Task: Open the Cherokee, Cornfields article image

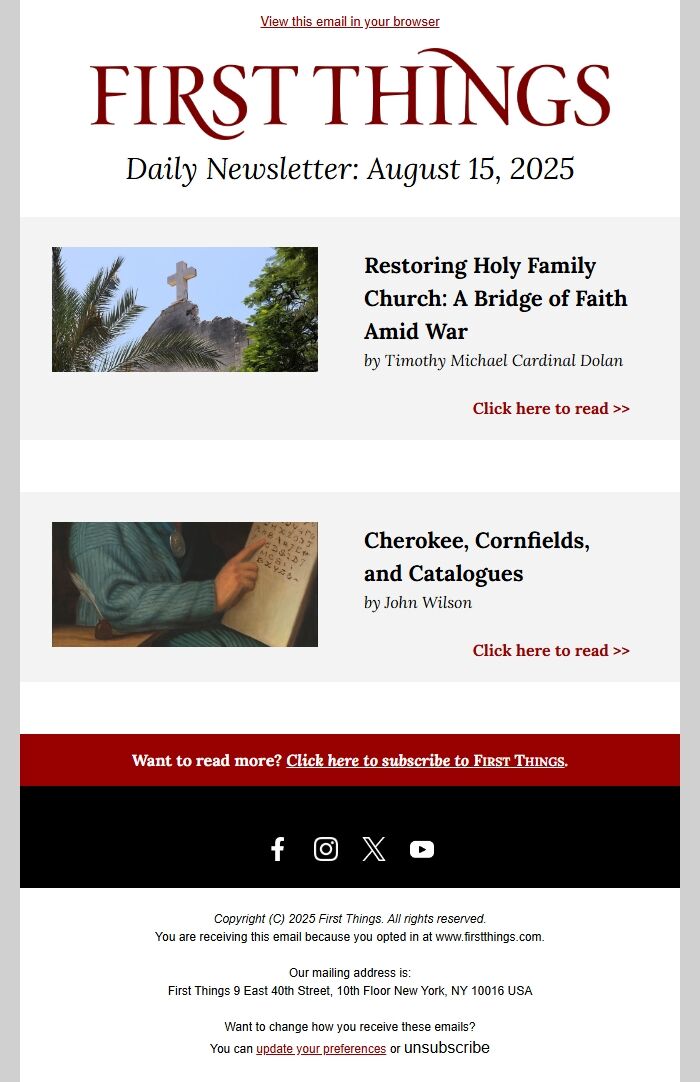Action: [x=185, y=584]
